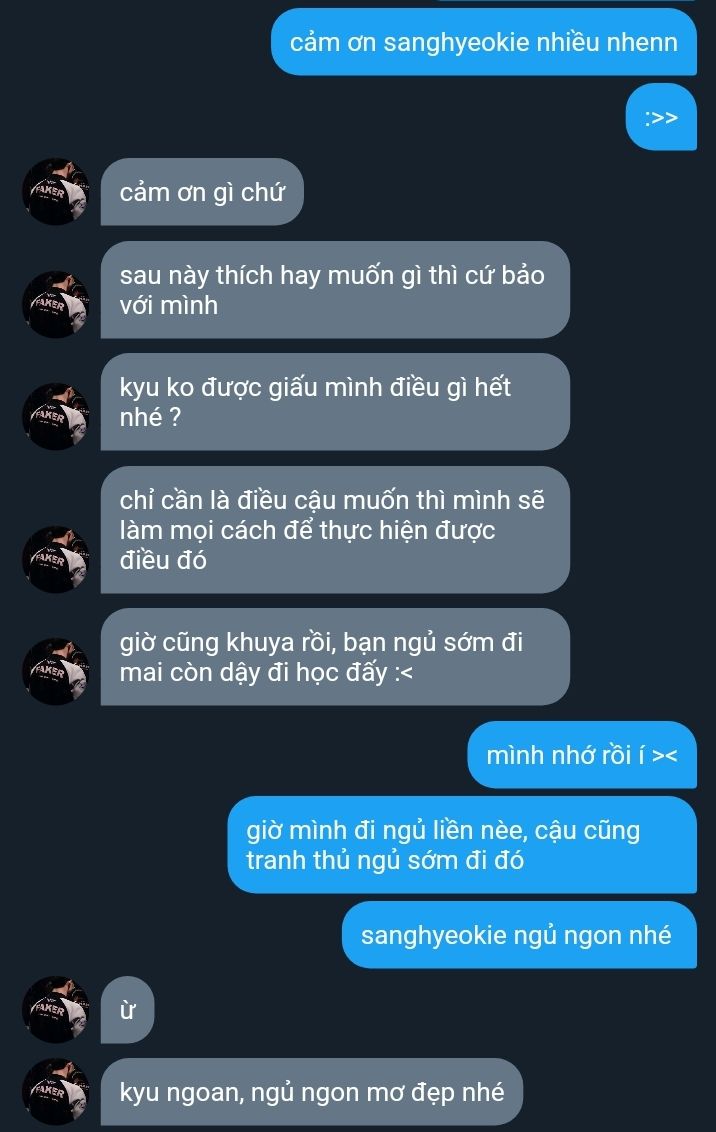Tap avatar beside "giờ cũng khuya rồi" message
The height and width of the screenshot is (1132, 716).
click(x=55, y=671)
